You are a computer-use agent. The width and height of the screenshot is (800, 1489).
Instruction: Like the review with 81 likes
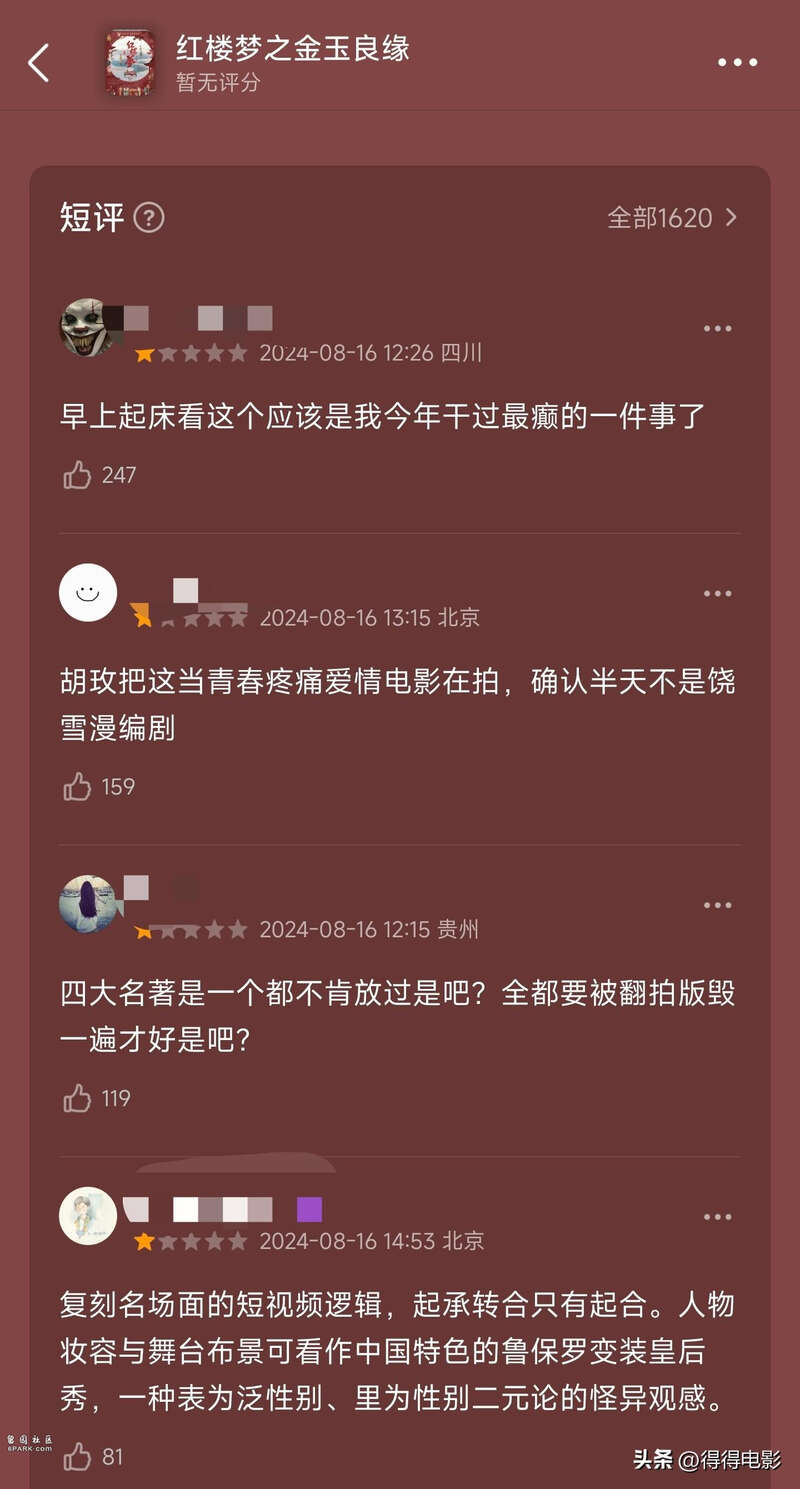point(77,1457)
